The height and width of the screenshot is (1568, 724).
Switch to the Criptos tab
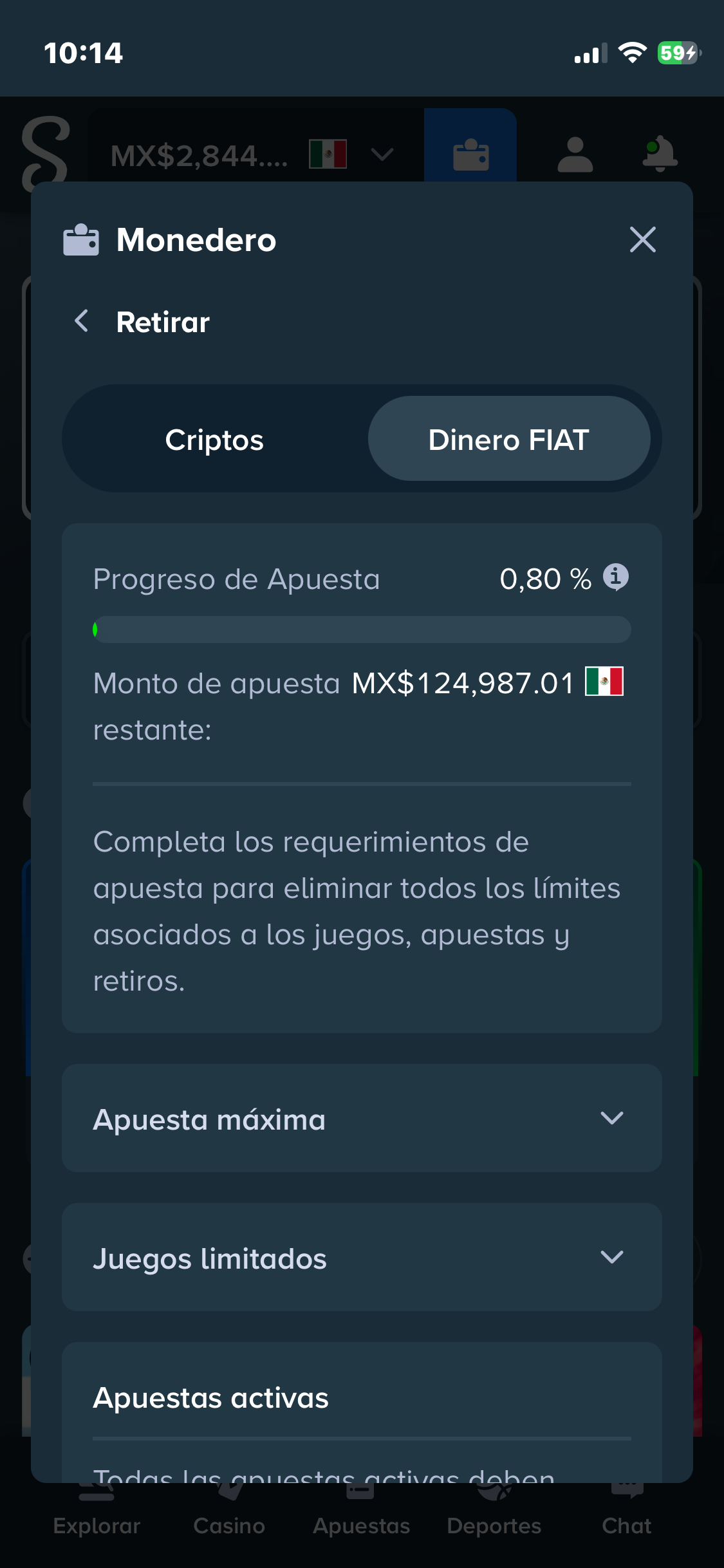[x=214, y=440]
